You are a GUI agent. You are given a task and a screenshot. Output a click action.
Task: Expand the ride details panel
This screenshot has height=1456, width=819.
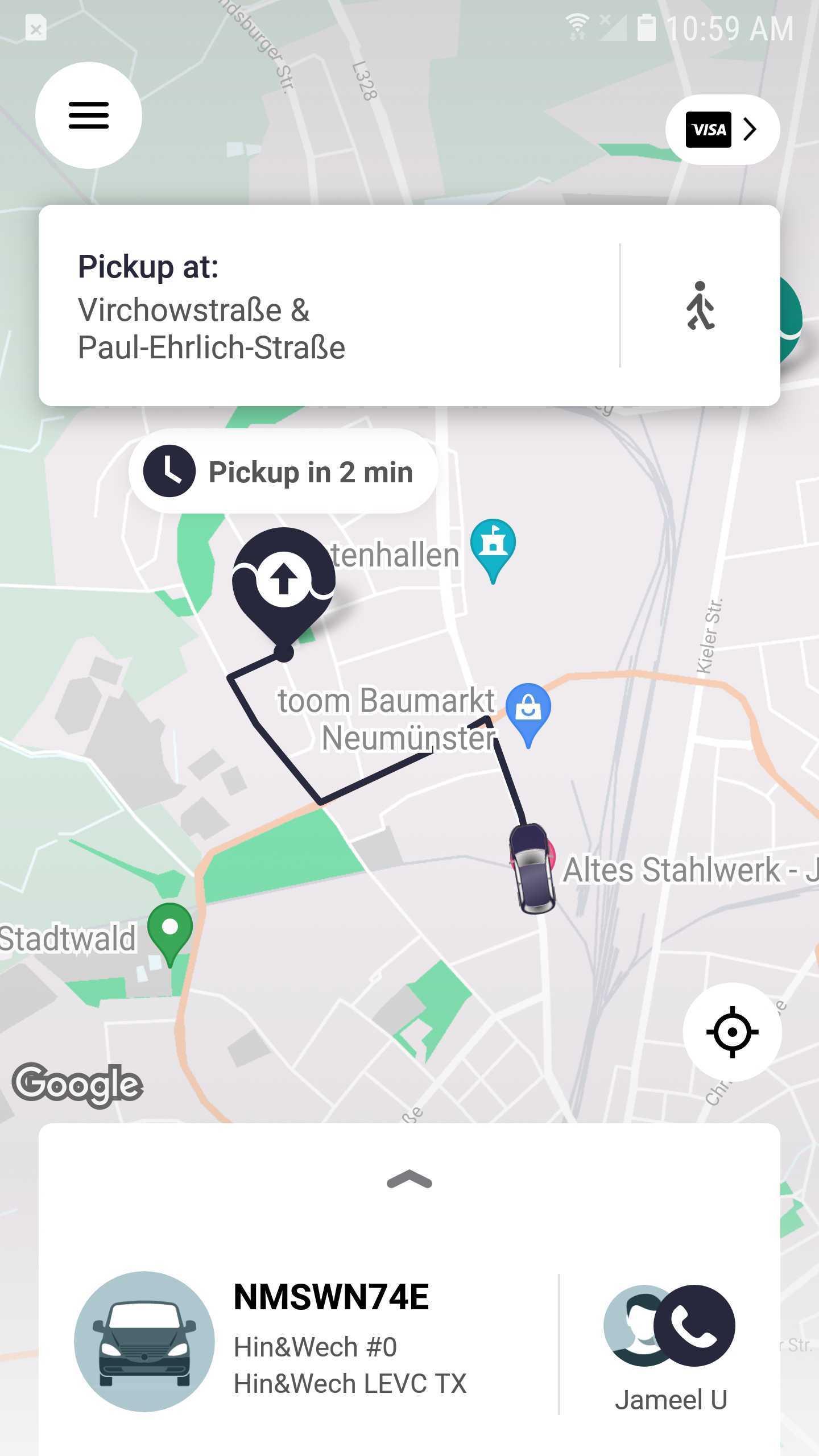coord(409,1180)
